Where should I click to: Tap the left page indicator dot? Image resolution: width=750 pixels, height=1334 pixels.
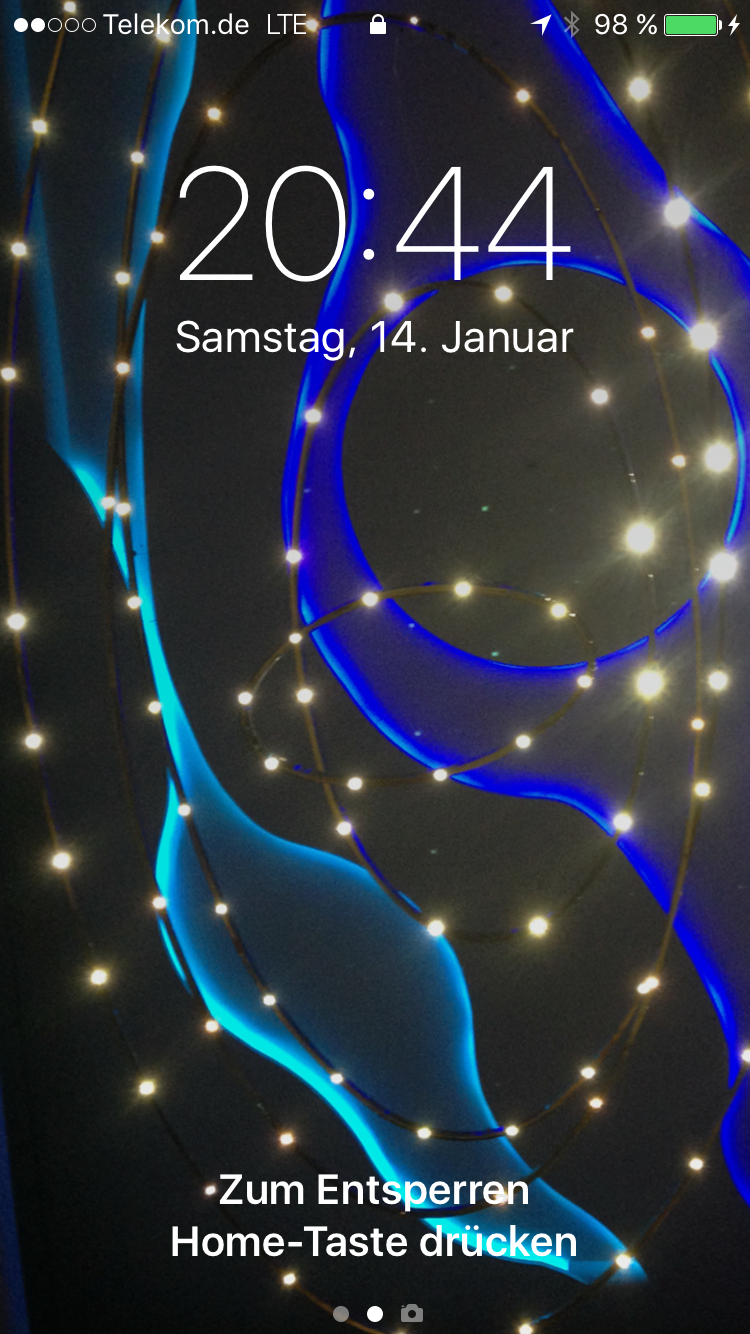coord(341,1314)
